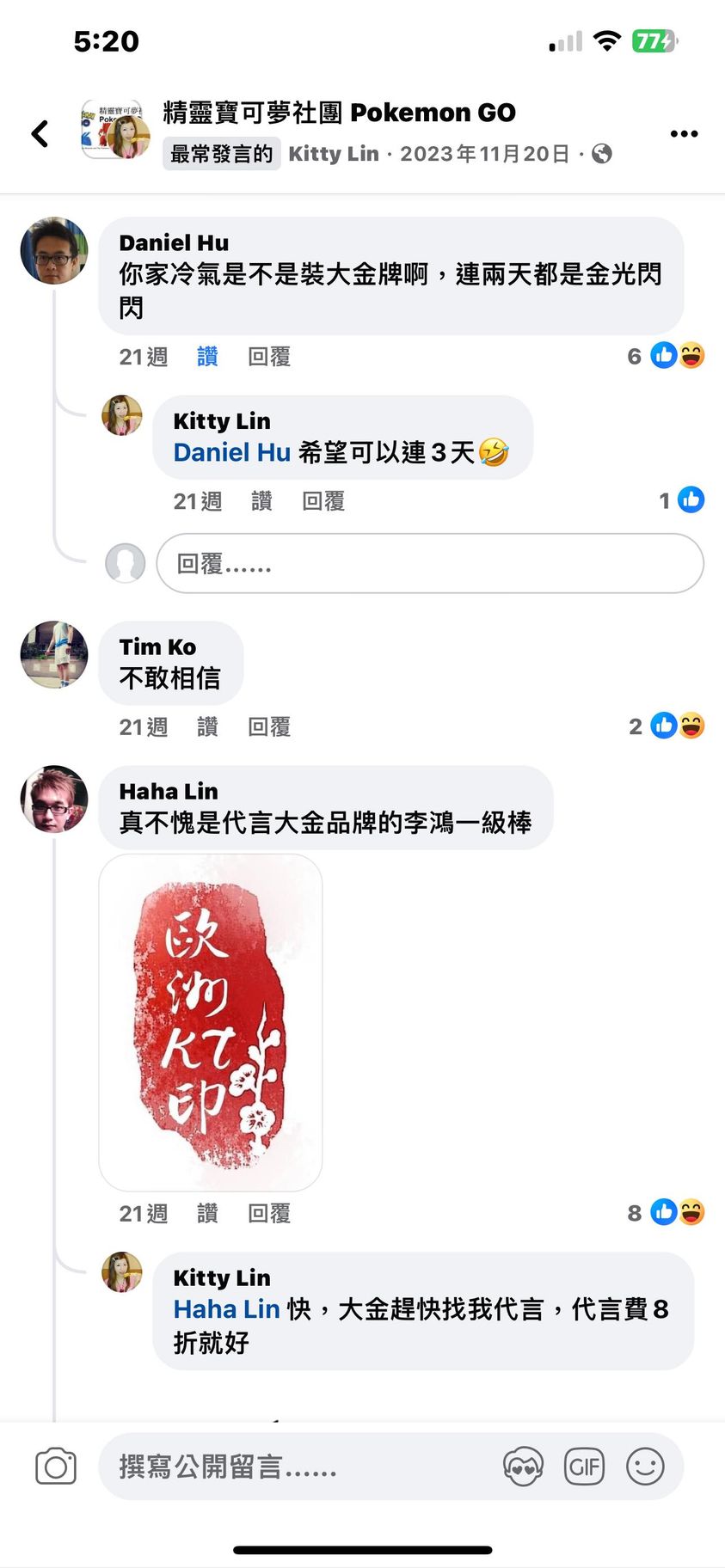The height and width of the screenshot is (1568, 725).
Task: Reply to Daniel Hu's comment
Action: [269, 357]
